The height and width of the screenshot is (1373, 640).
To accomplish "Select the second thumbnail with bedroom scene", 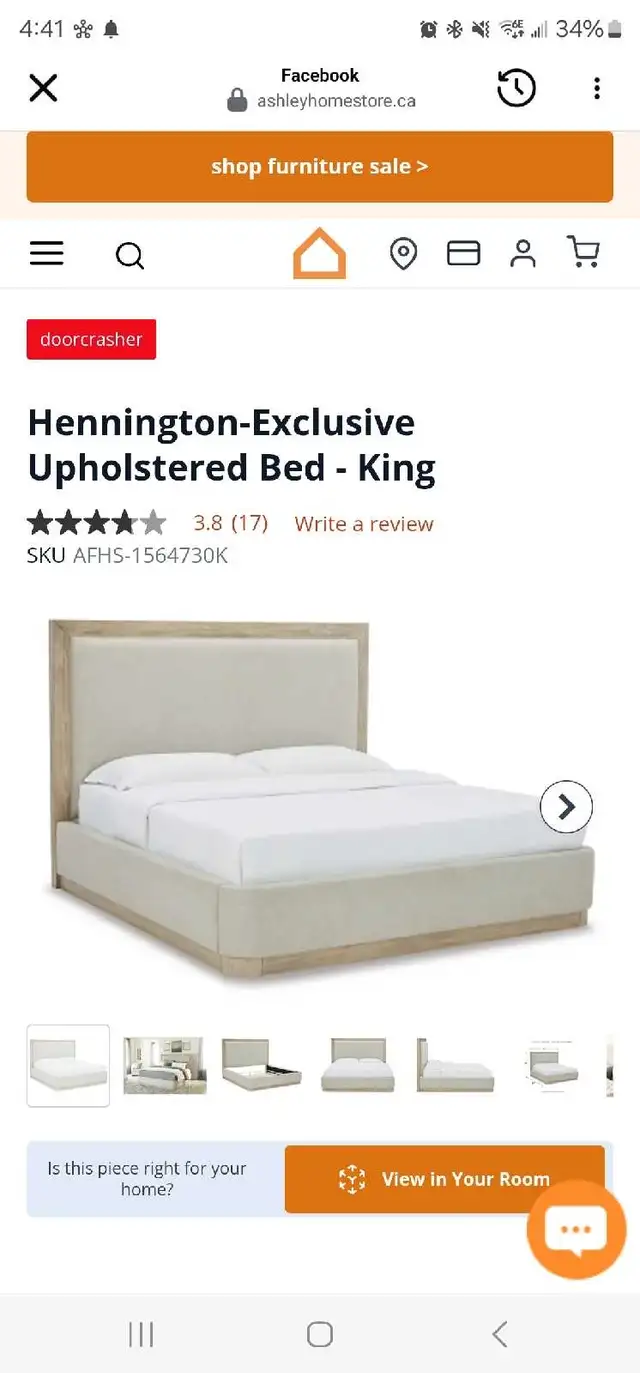I will [165, 1065].
